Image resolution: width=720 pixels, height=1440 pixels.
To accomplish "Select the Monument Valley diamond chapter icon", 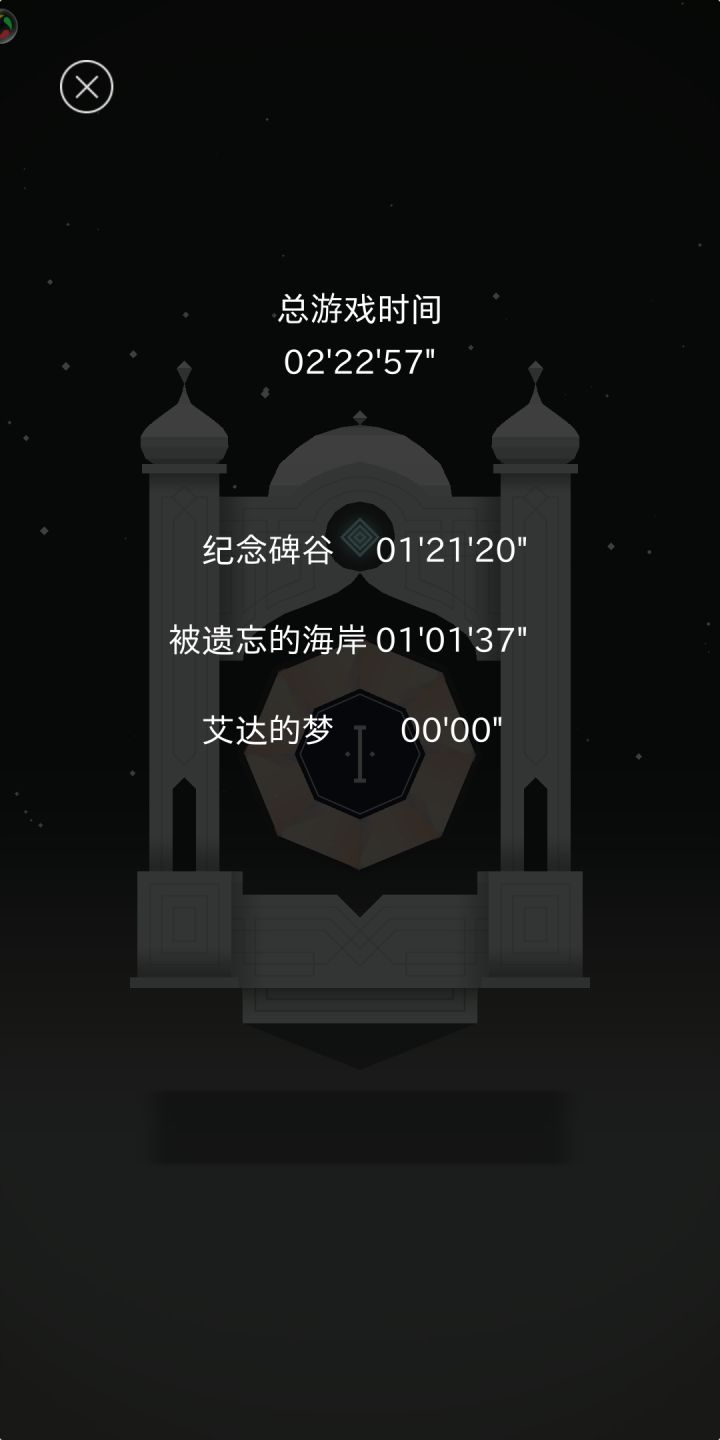I will click(x=360, y=537).
